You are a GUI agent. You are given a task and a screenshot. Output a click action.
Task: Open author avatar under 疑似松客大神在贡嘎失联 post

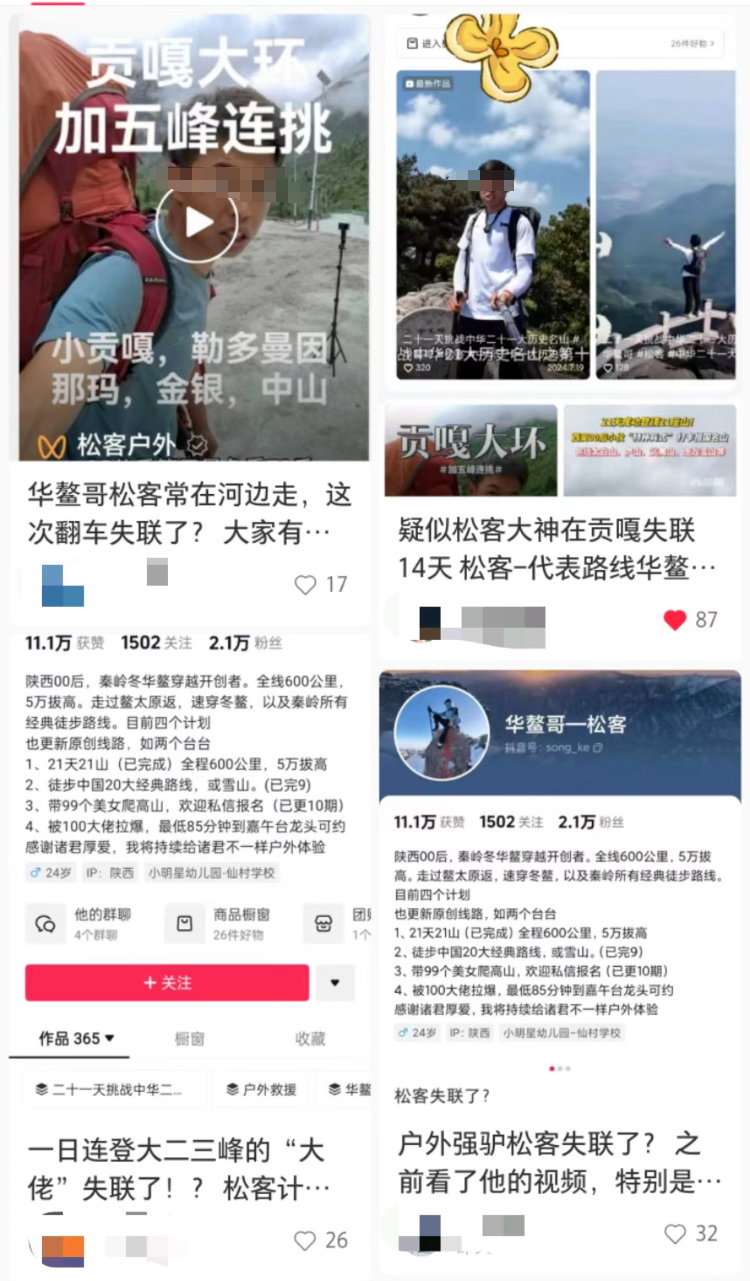pyautogui.click(x=430, y=621)
